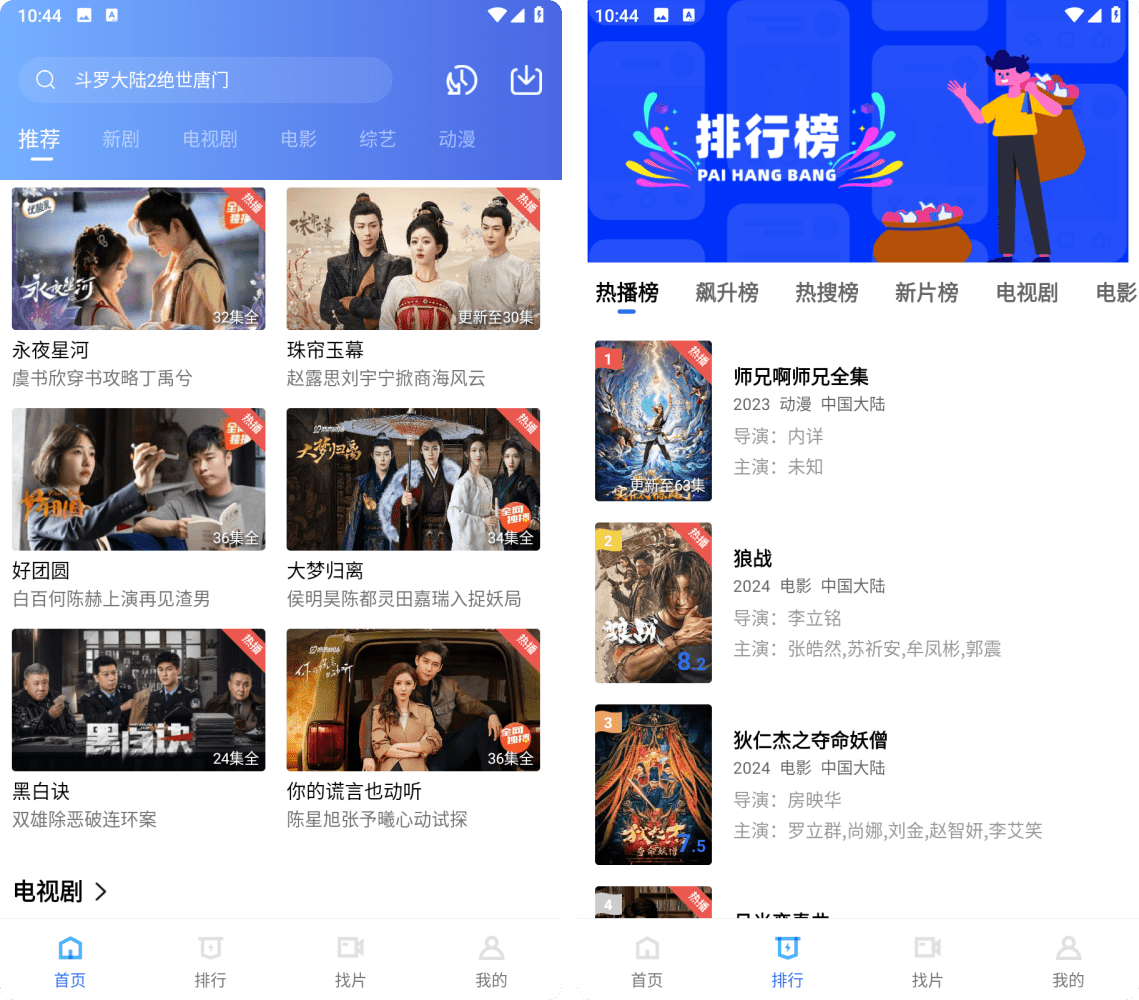Open the downloads icon
The width and height of the screenshot is (1139, 1000).
[x=526, y=80]
